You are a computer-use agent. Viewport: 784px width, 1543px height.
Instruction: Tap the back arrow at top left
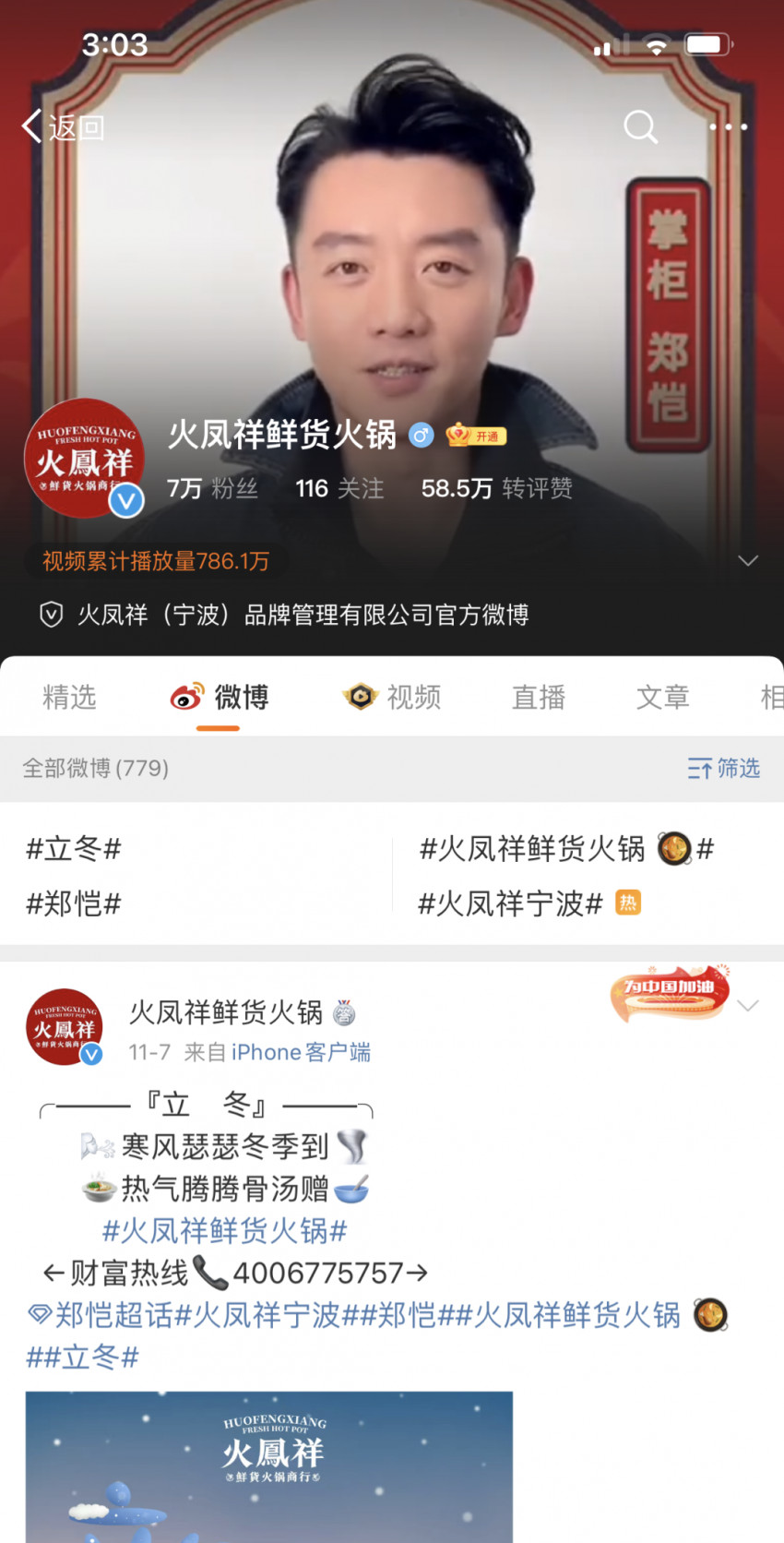point(30,126)
